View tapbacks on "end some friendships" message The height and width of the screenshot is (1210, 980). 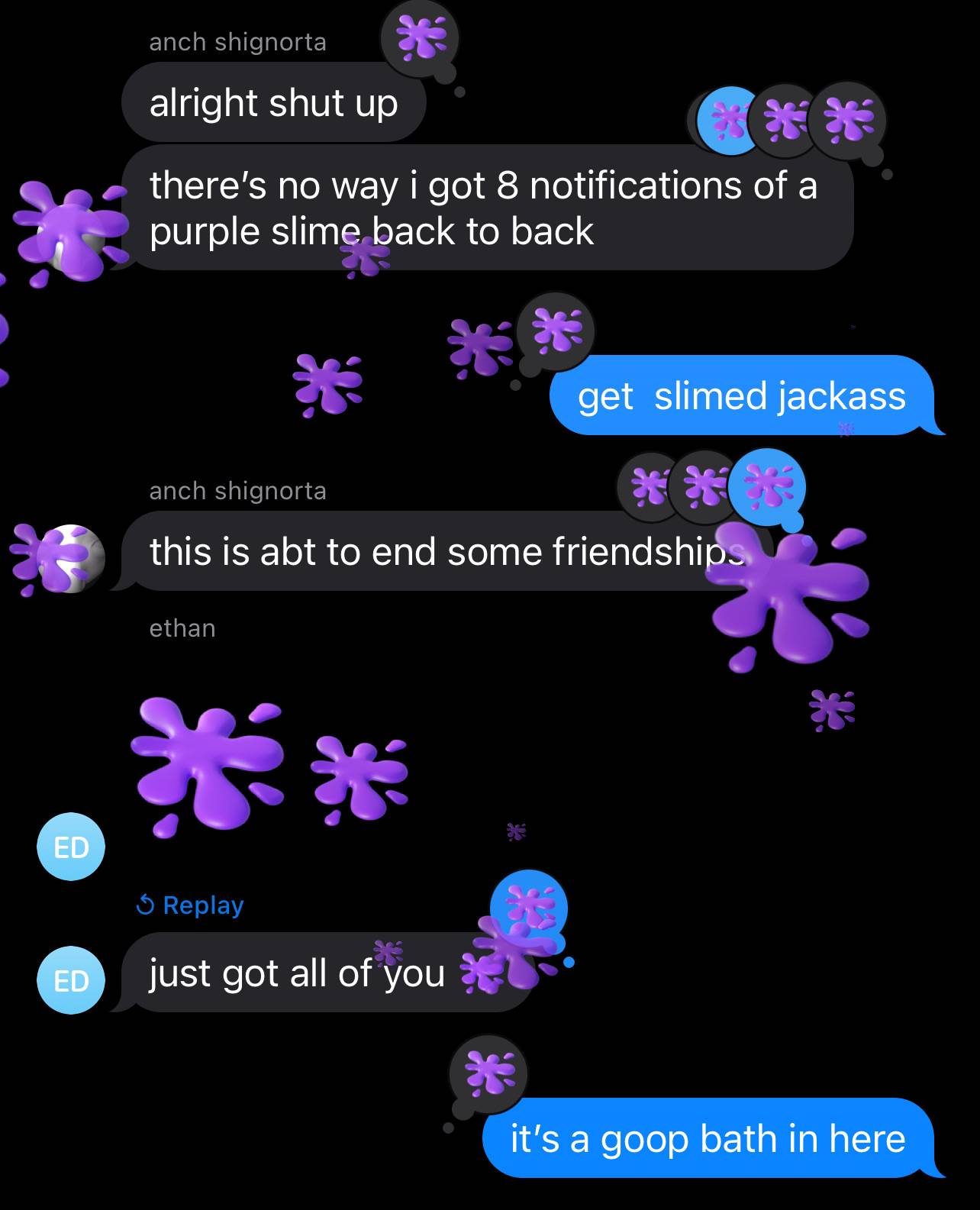711,487
